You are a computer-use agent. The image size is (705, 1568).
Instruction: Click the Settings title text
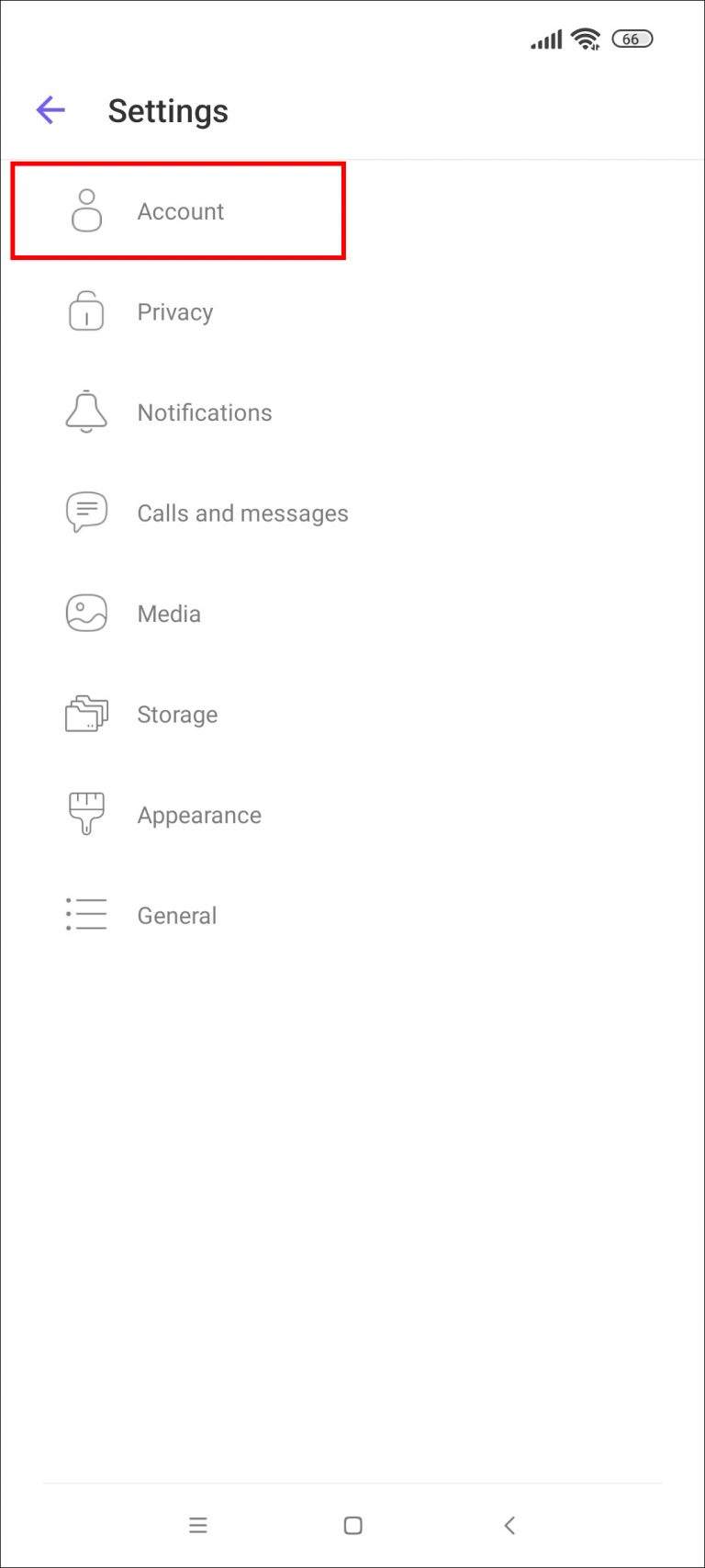pyautogui.click(x=168, y=110)
